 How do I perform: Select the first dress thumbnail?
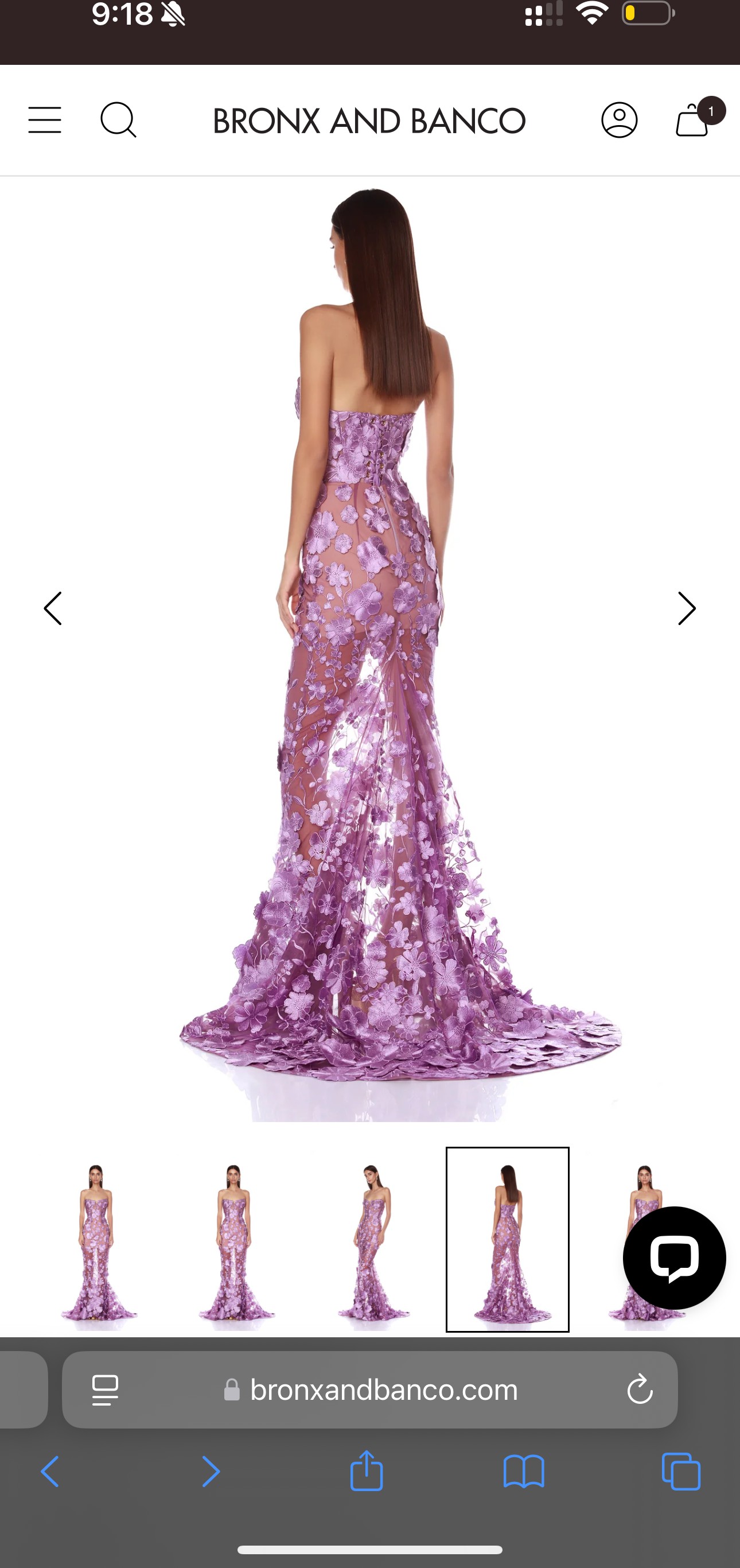coord(98,1239)
